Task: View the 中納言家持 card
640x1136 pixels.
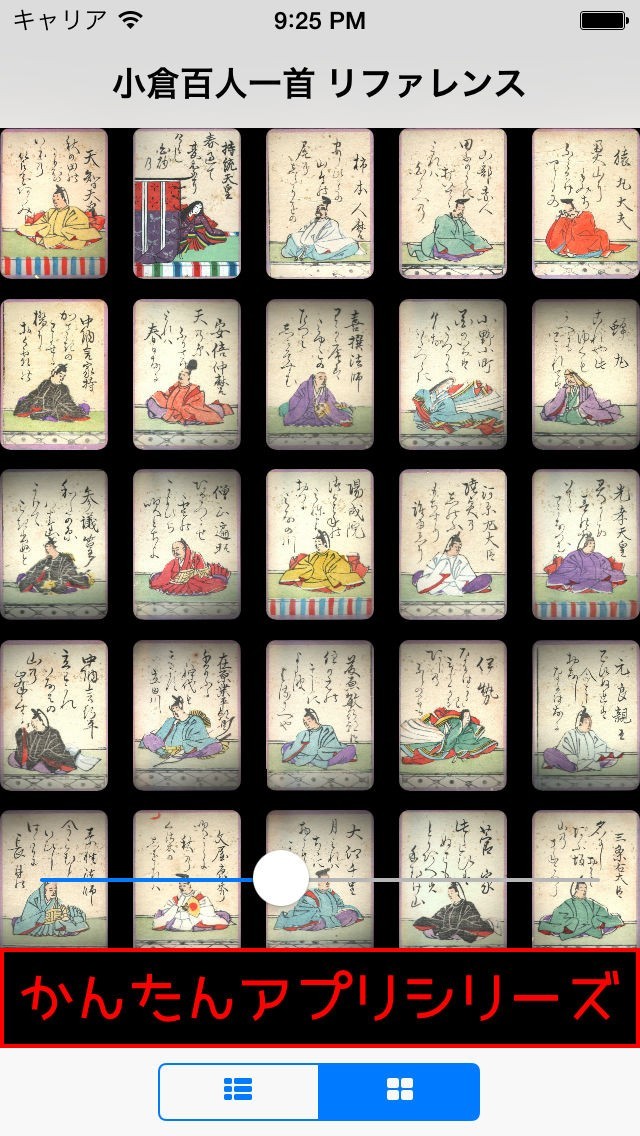Action: coord(54,374)
